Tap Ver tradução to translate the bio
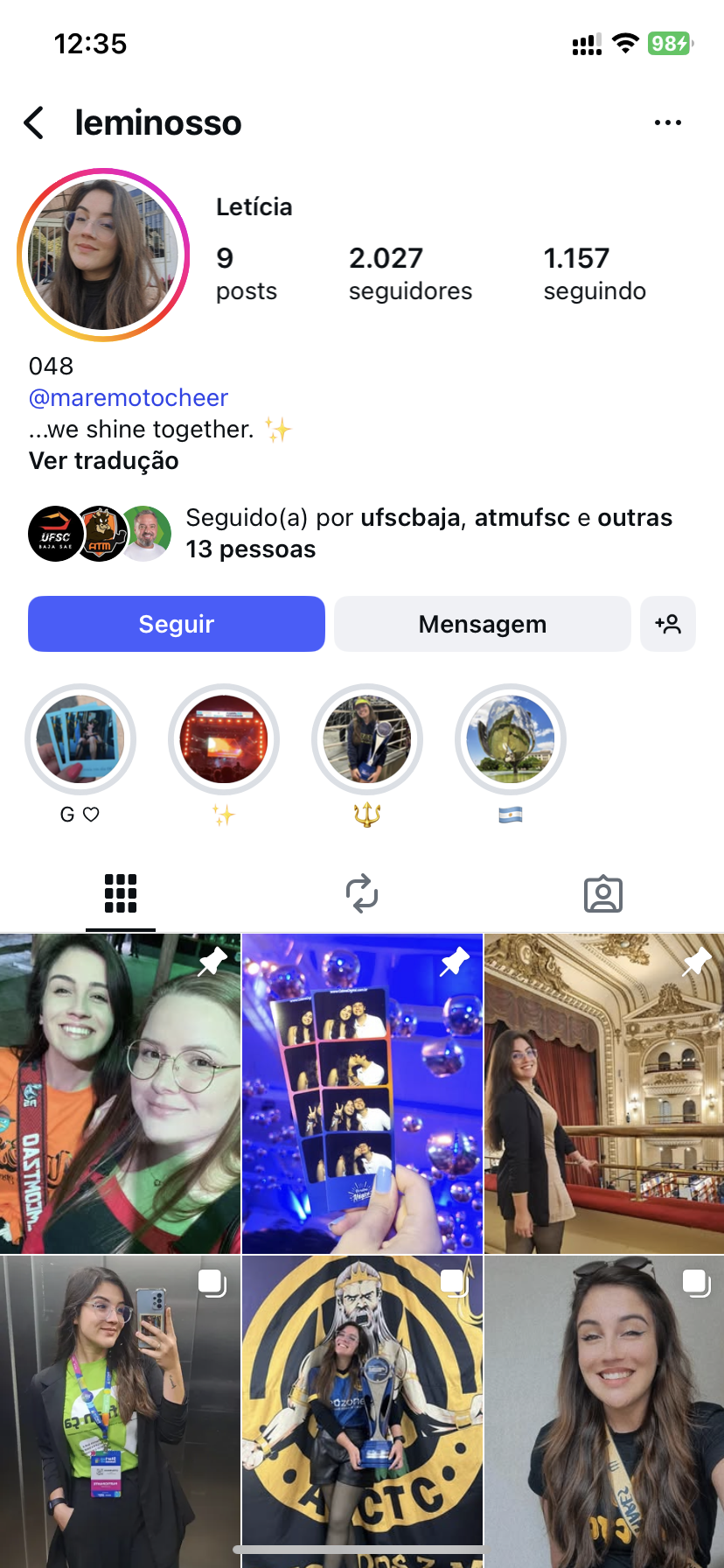 pos(103,461)
